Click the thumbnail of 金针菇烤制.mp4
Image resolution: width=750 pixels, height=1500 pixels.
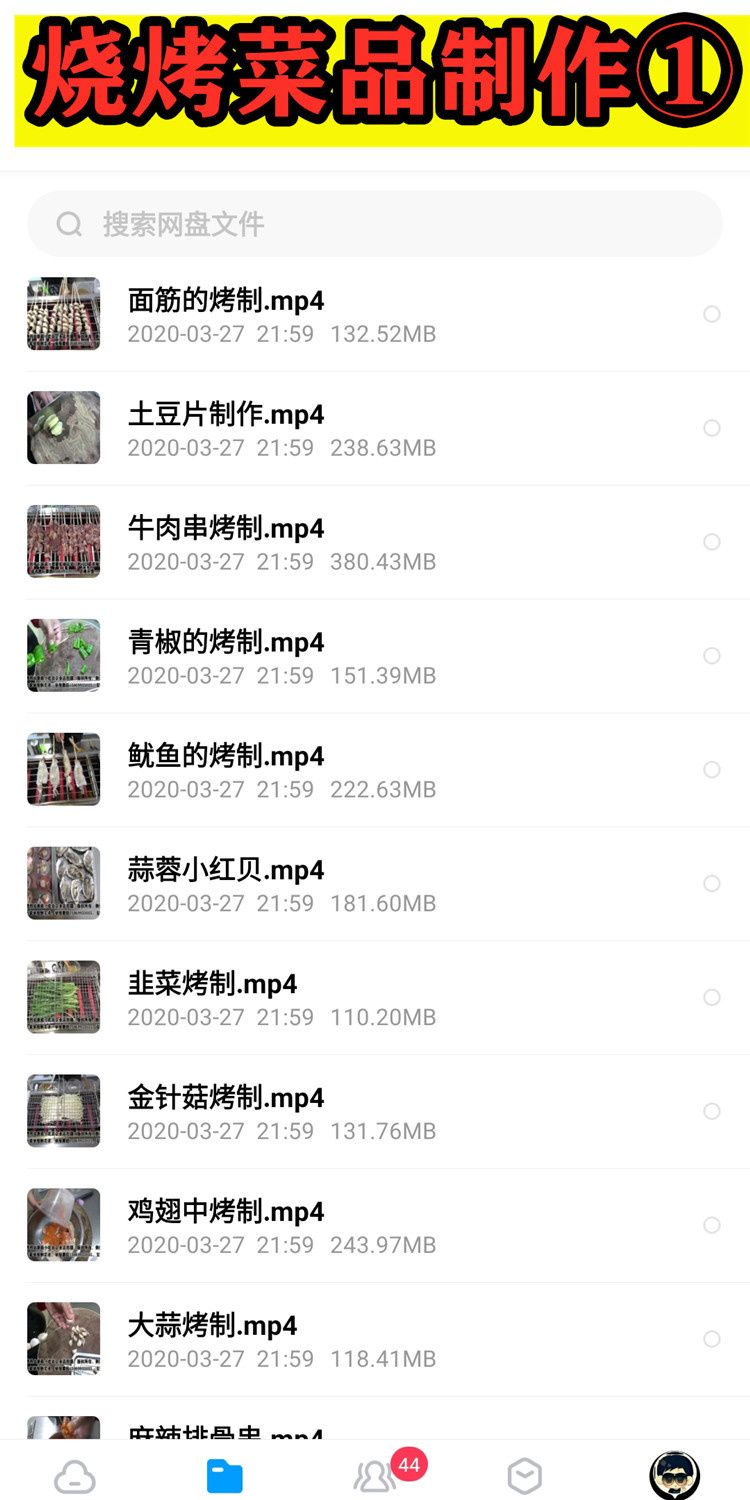[63, 1111]
